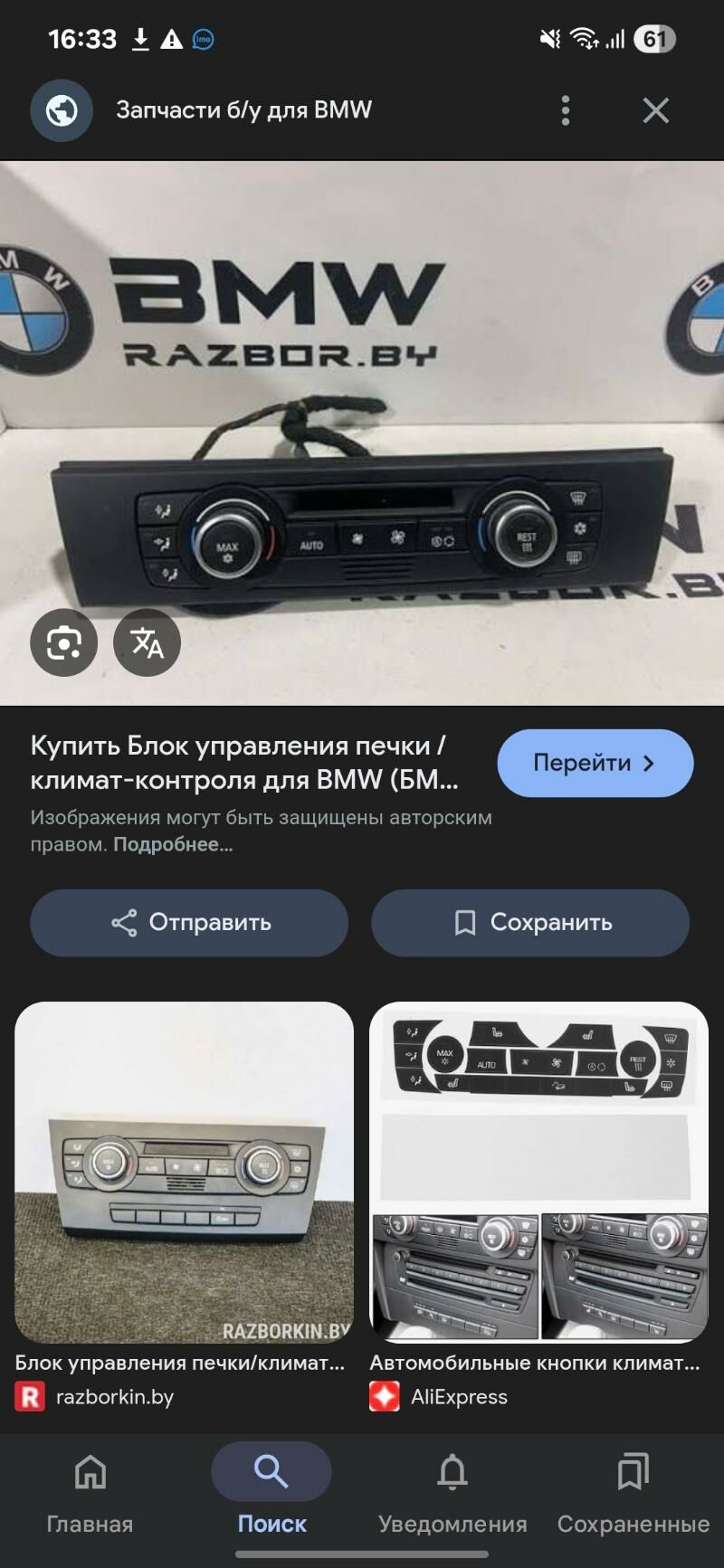Open the Уведомления tab
This screenshot has height=1568, width=724.
(452, 1494)
